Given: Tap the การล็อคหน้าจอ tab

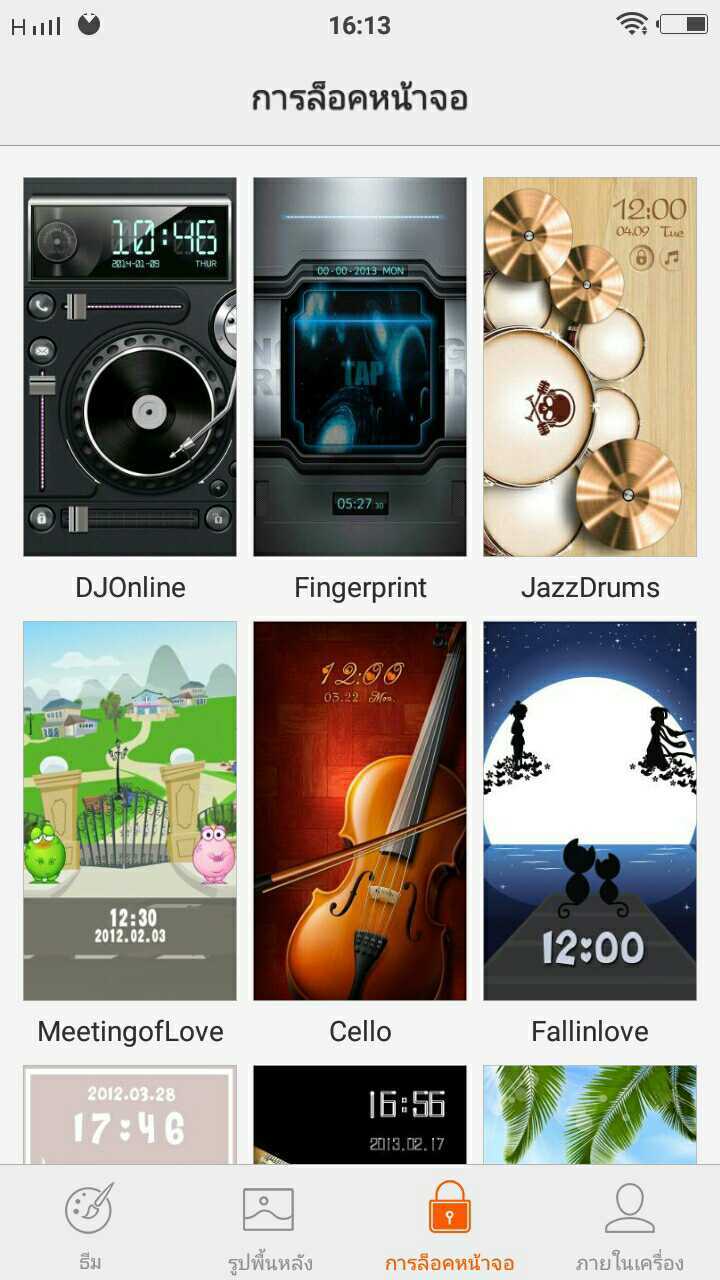Looking at the screenshot, I should tap(450, 1224).
